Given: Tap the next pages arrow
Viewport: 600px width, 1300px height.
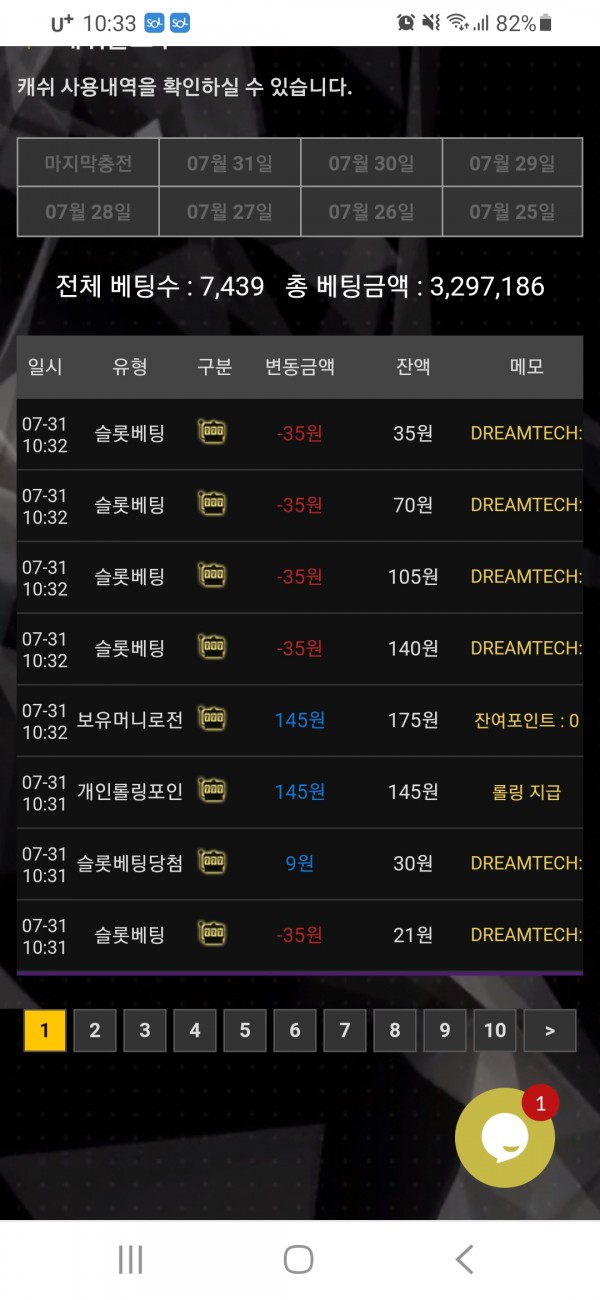Looking at the screenshot, I should coord(550,1030).
